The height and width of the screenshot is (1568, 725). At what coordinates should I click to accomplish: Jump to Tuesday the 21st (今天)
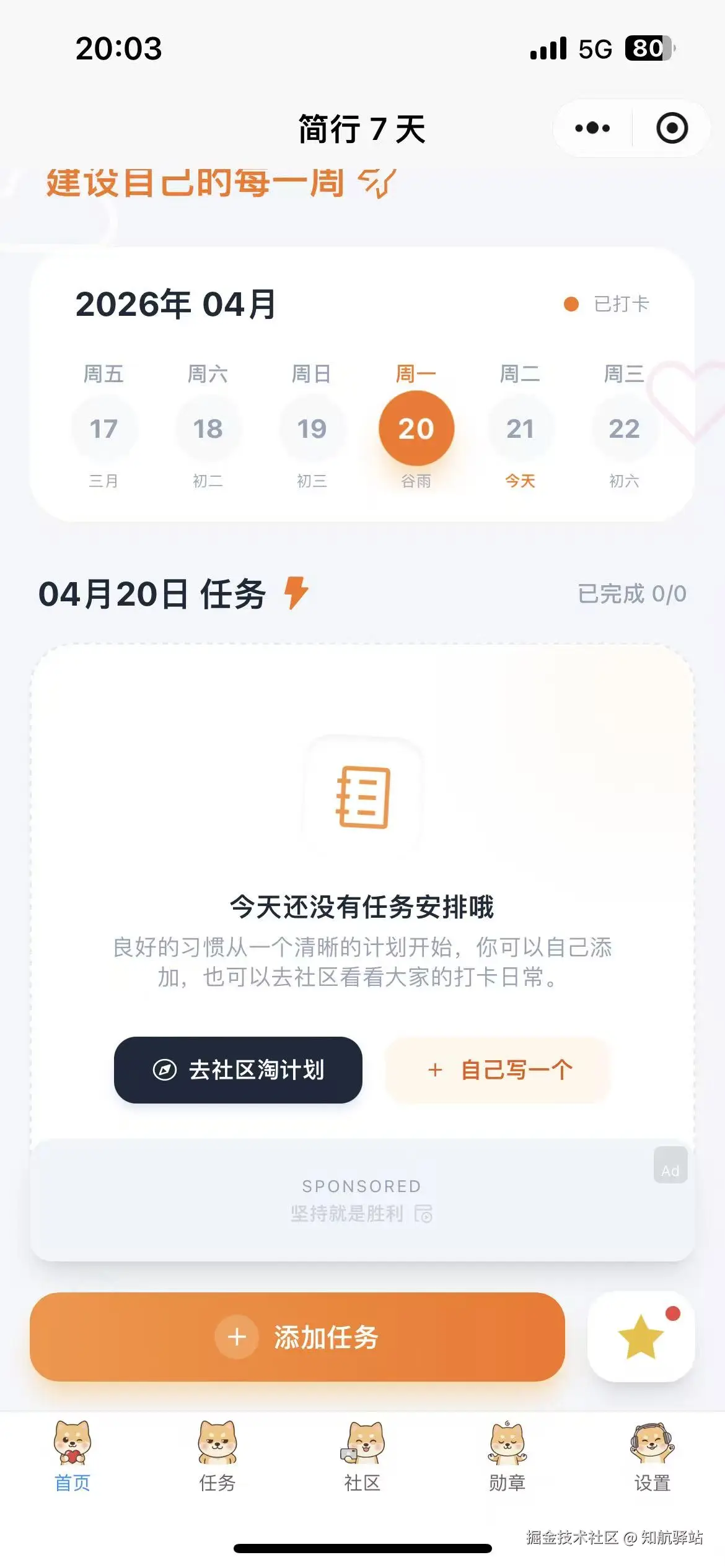[x=520, y=429]
